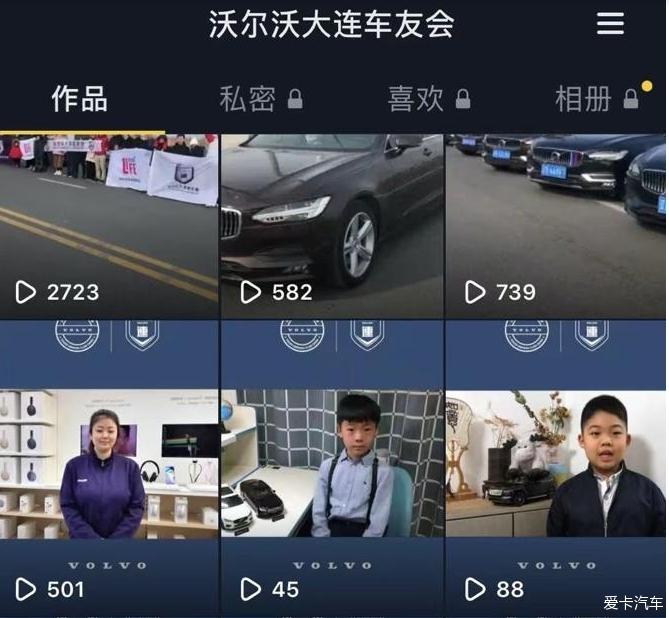Play the video with 501 plays
Image resolution: width=669 pixels, height=618 pixels.
(x=109, y=468)
